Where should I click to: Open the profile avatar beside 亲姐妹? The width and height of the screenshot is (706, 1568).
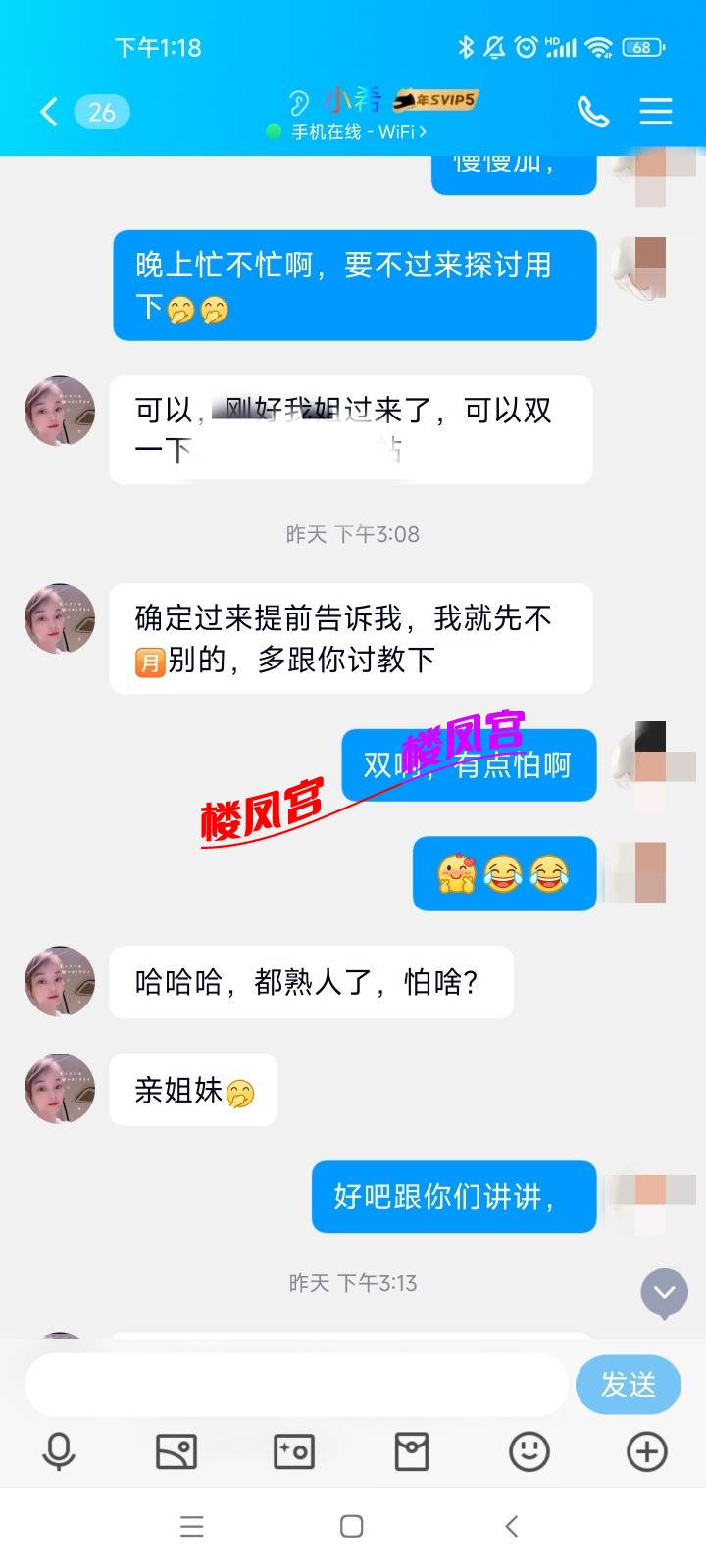60,1089
